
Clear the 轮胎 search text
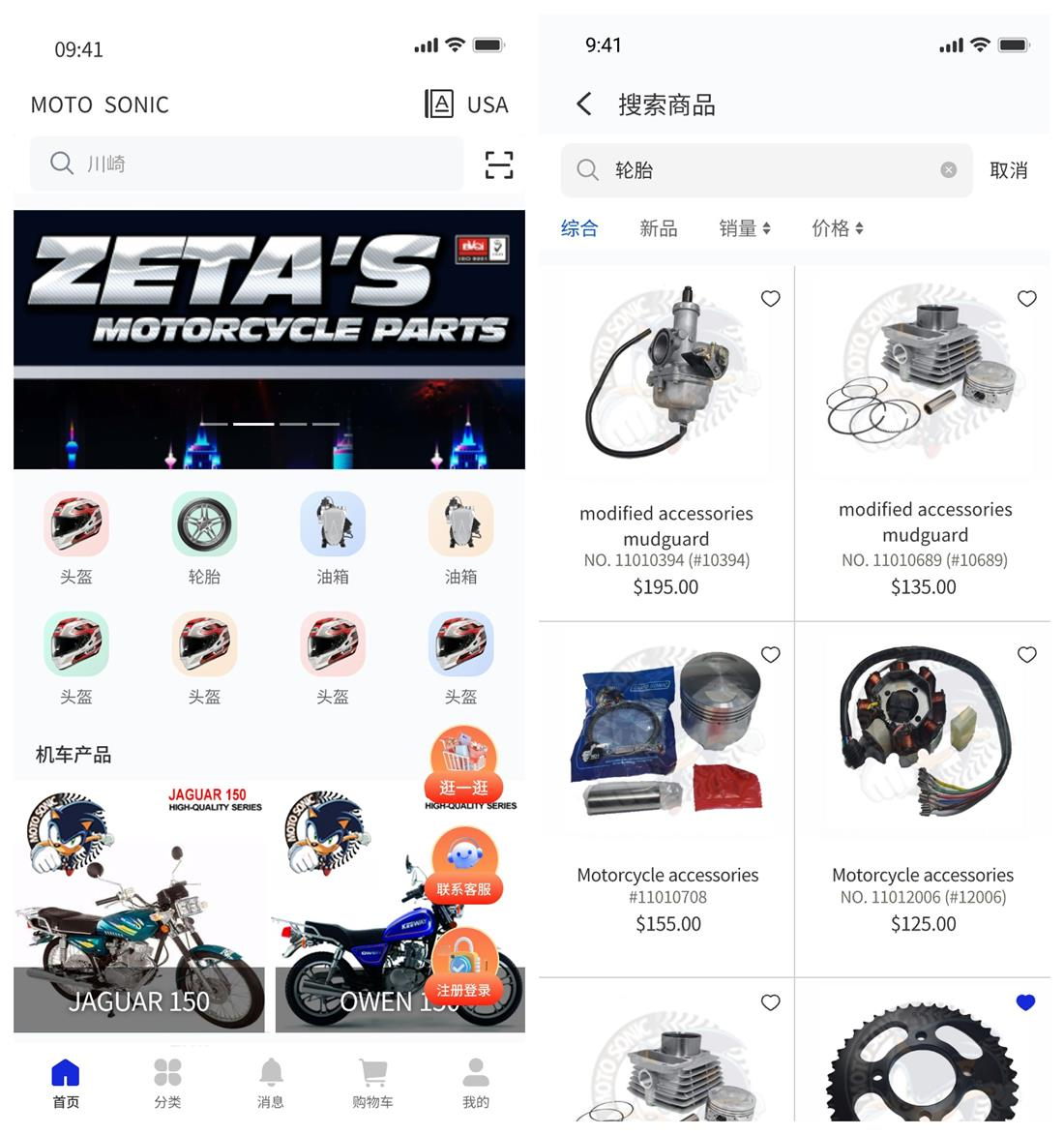(x=948, y=170)
